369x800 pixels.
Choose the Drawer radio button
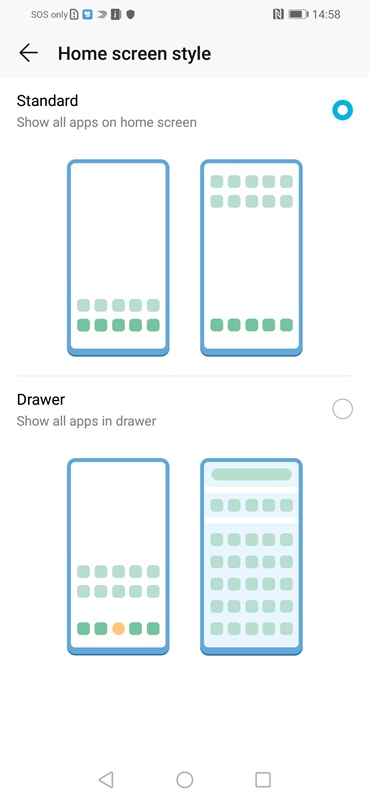(x=342, y=409)
